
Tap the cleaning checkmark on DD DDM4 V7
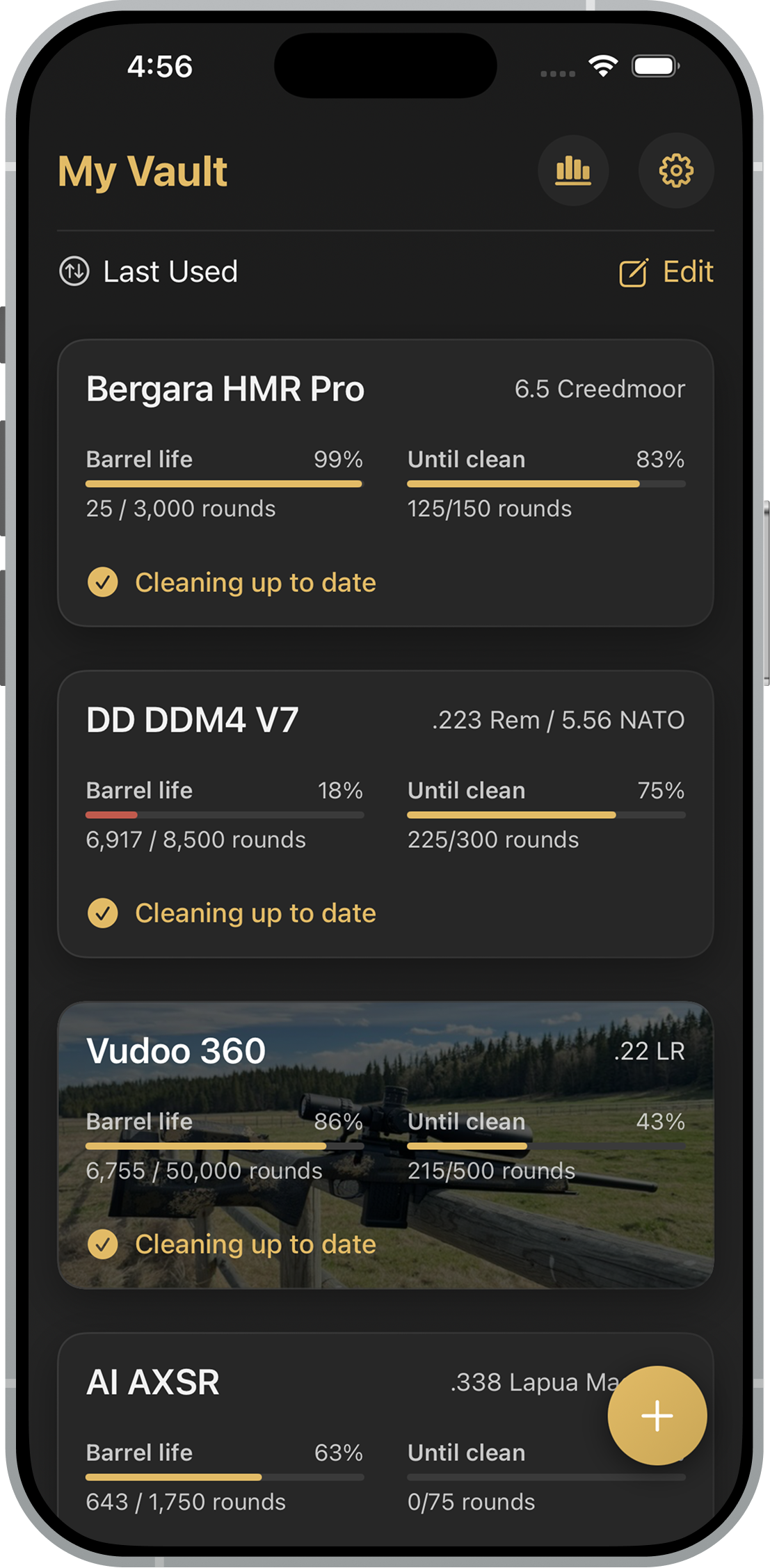click(x=104, y=913)
